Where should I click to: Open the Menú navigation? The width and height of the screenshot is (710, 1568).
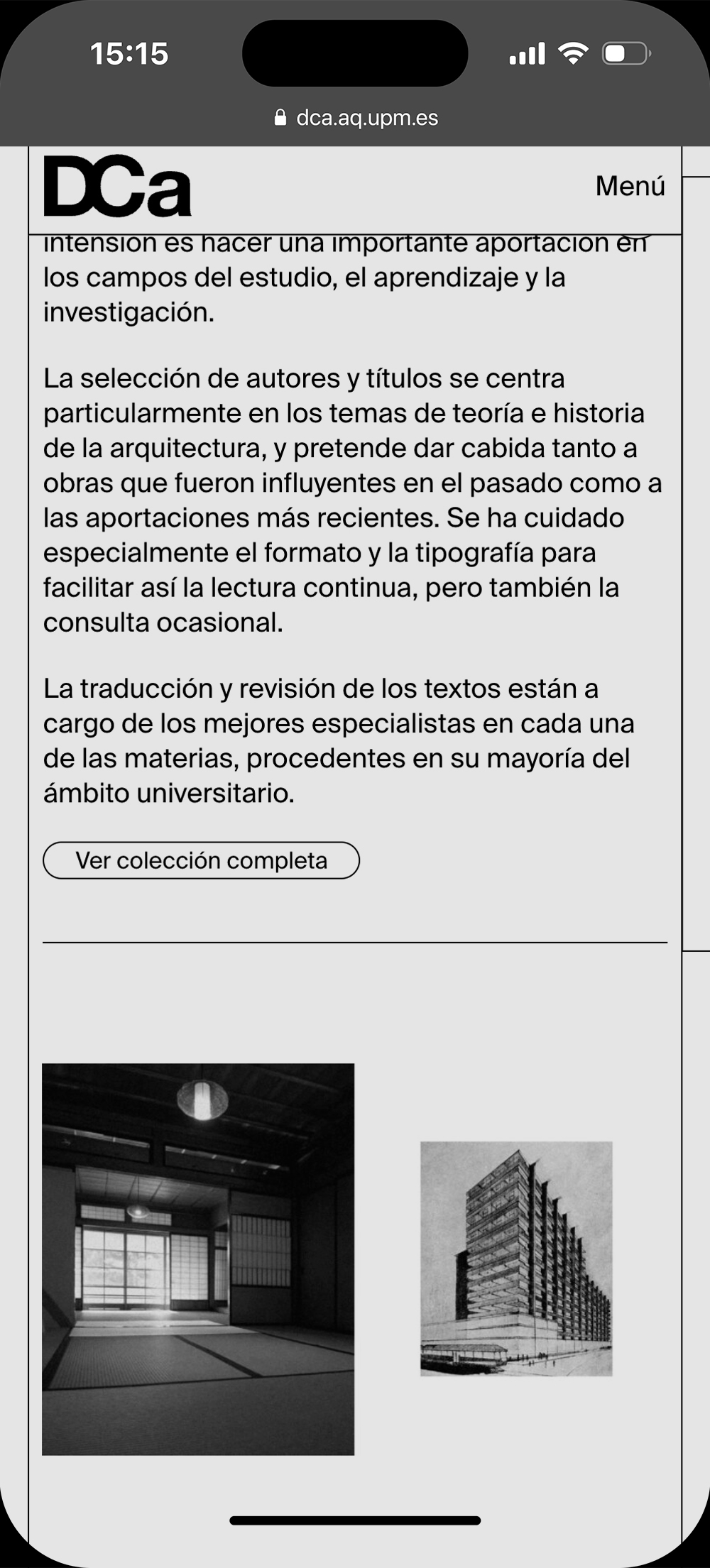click(x=630, y=186)
